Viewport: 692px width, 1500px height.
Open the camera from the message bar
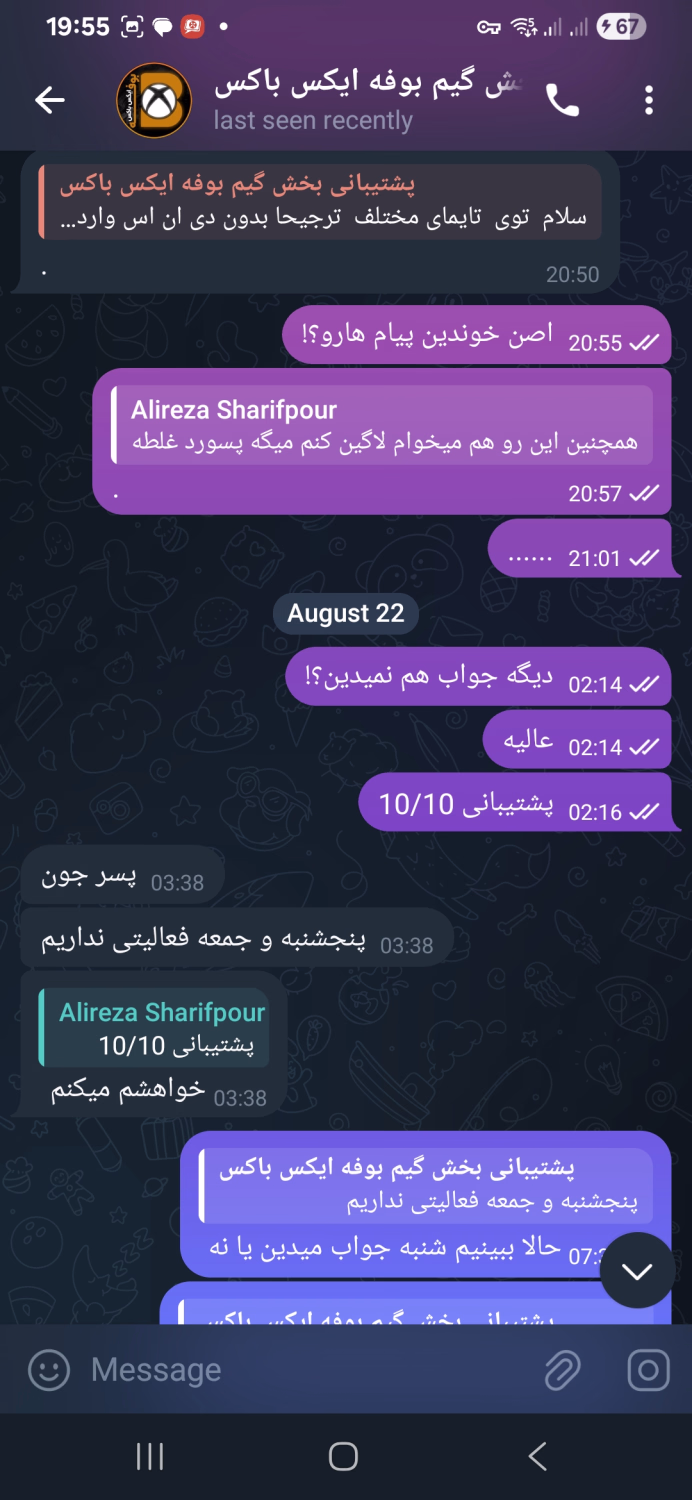(648, 1370)
